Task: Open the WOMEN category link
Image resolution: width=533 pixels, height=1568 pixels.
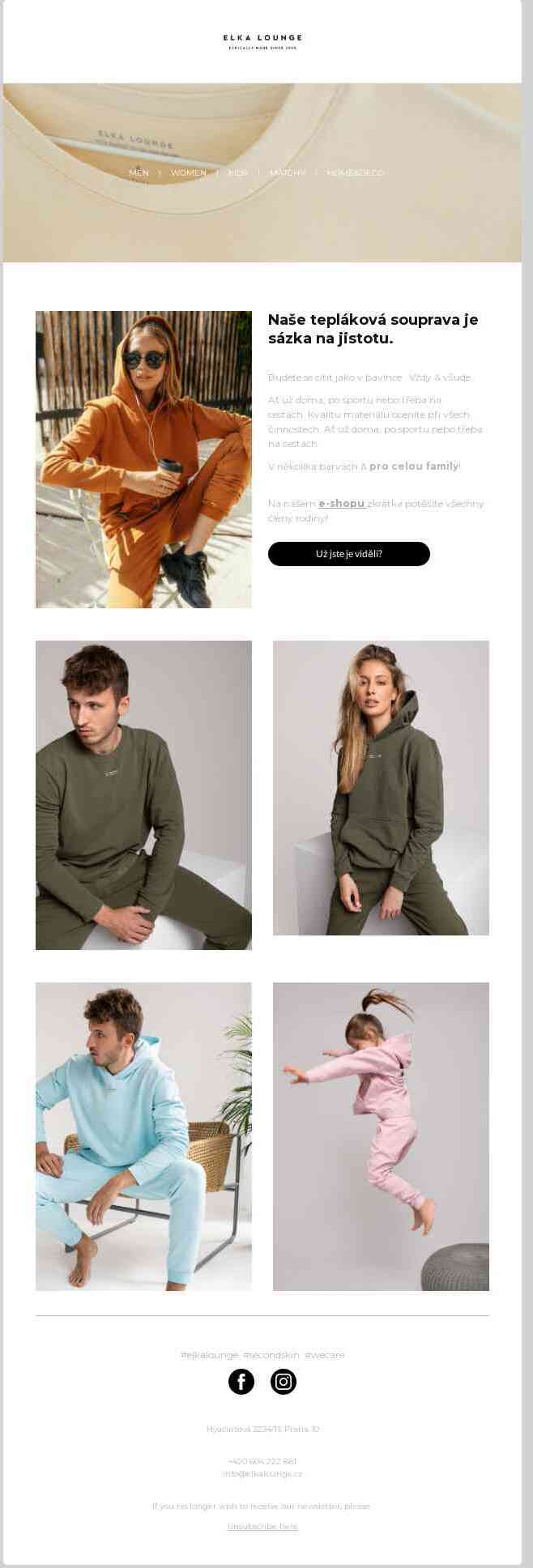Action: (188, 173)
